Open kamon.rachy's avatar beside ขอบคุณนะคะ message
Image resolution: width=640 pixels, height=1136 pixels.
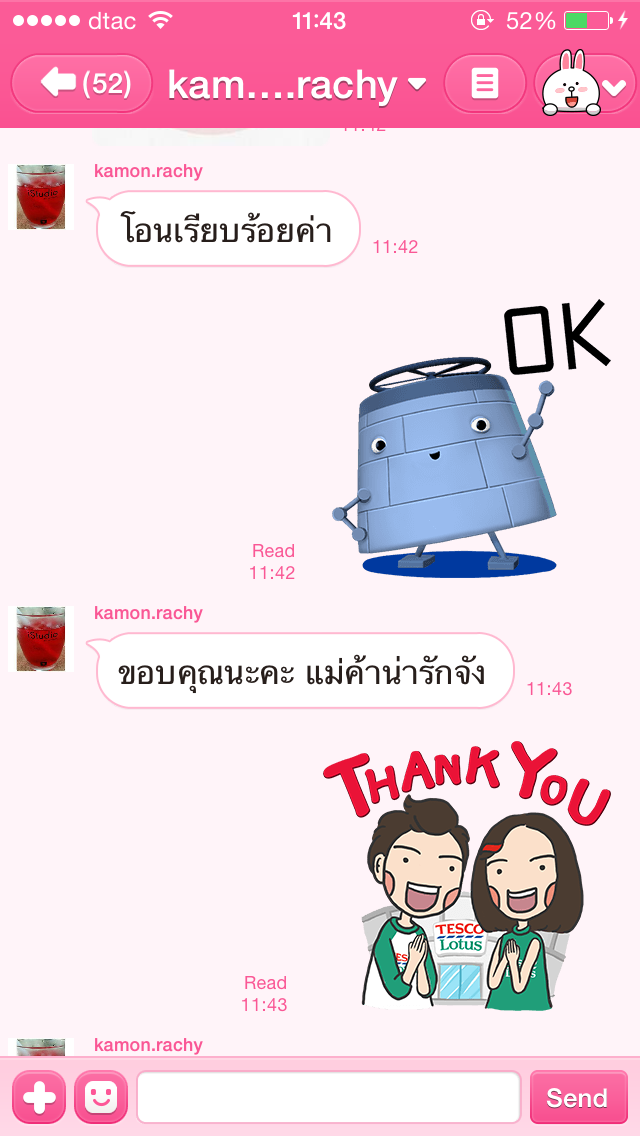click(x=41, y=639)
